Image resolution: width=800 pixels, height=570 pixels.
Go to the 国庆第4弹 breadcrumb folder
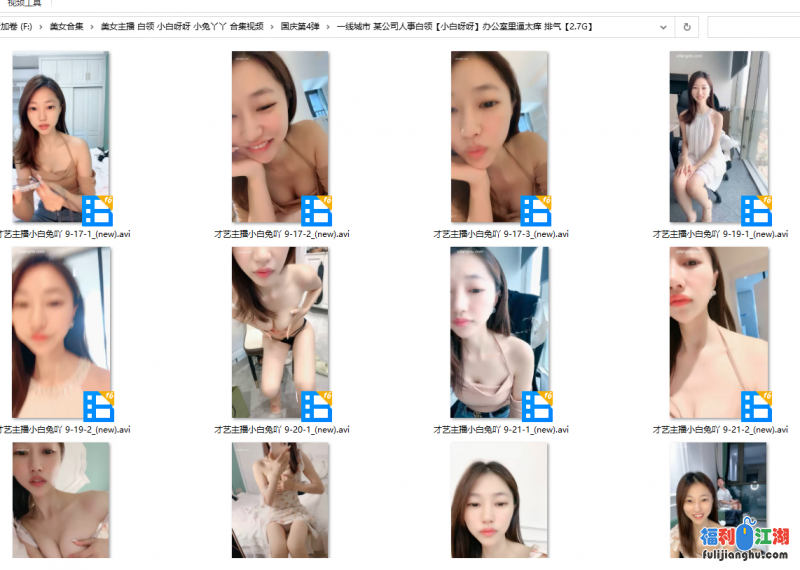[x=299, y=27]
